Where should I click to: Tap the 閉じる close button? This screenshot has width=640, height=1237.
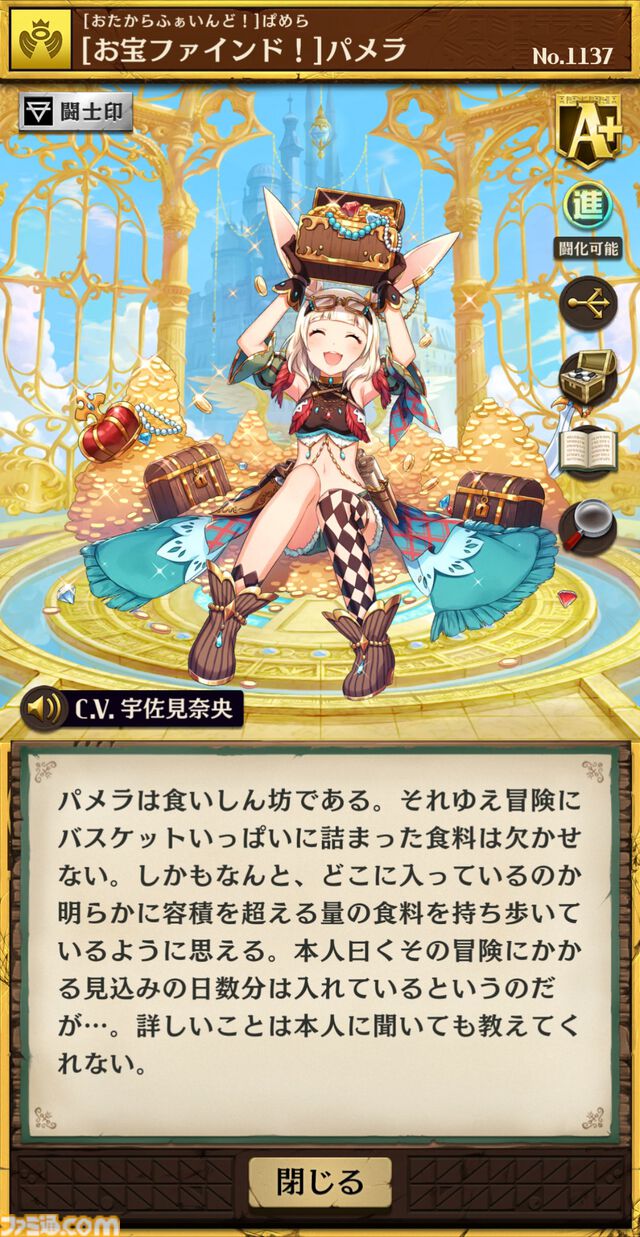[x=319, y=1181]
